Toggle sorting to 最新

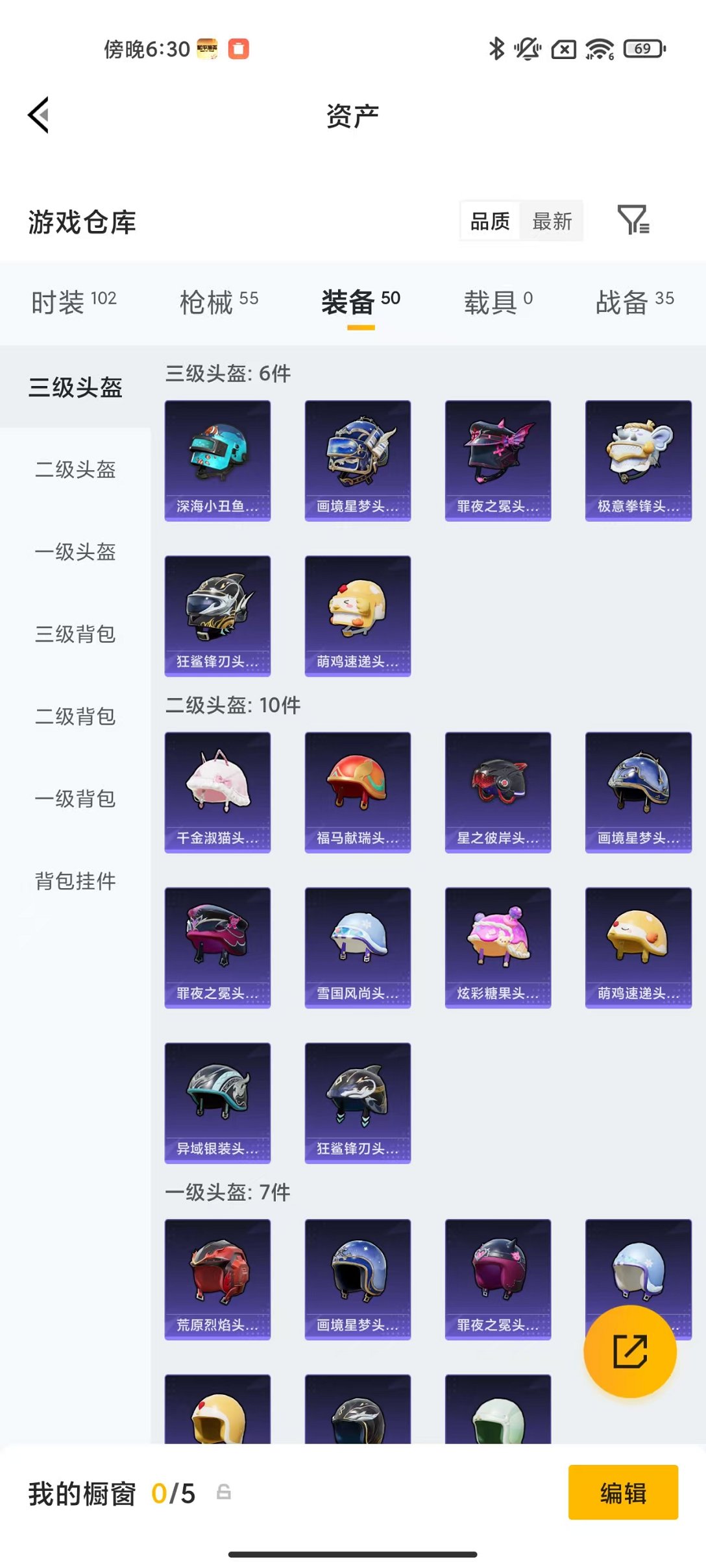point(552,221)
